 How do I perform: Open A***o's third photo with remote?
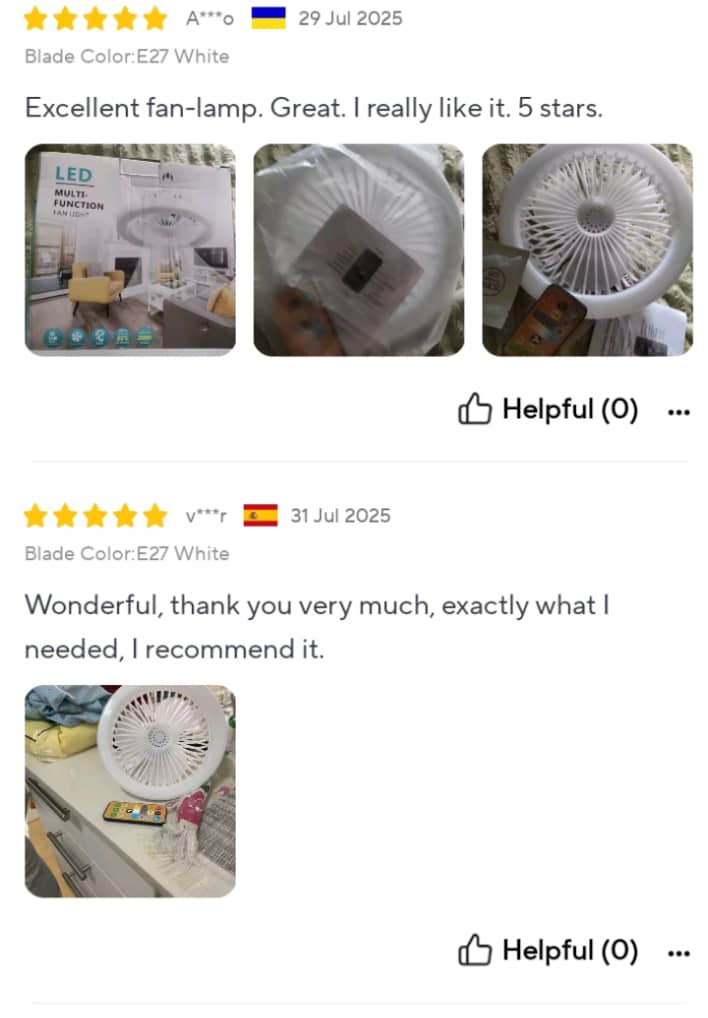click(587, 250)
